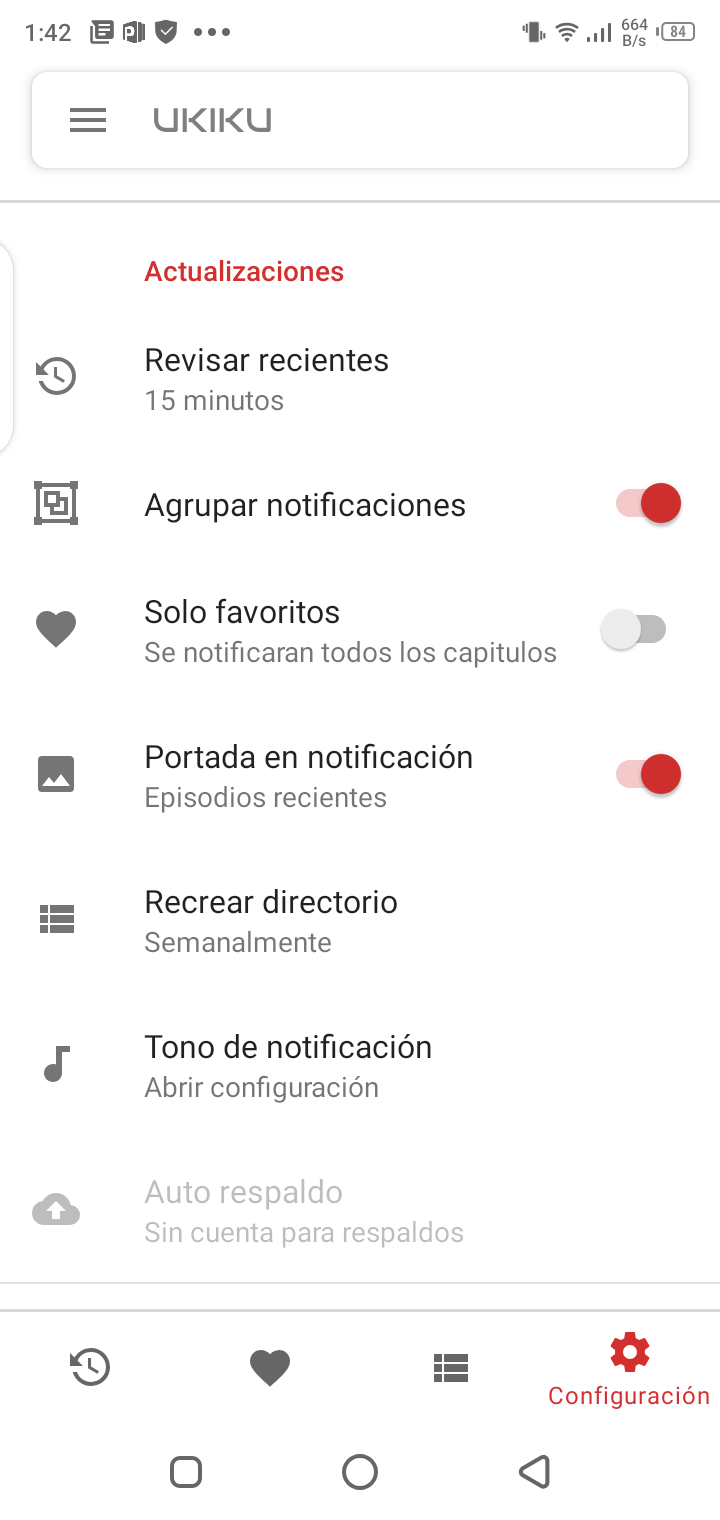The height and width of the screenshot is (1520, 720).
Task: Switch to the favorites heart tab
Action: [x=269, y=1367]
